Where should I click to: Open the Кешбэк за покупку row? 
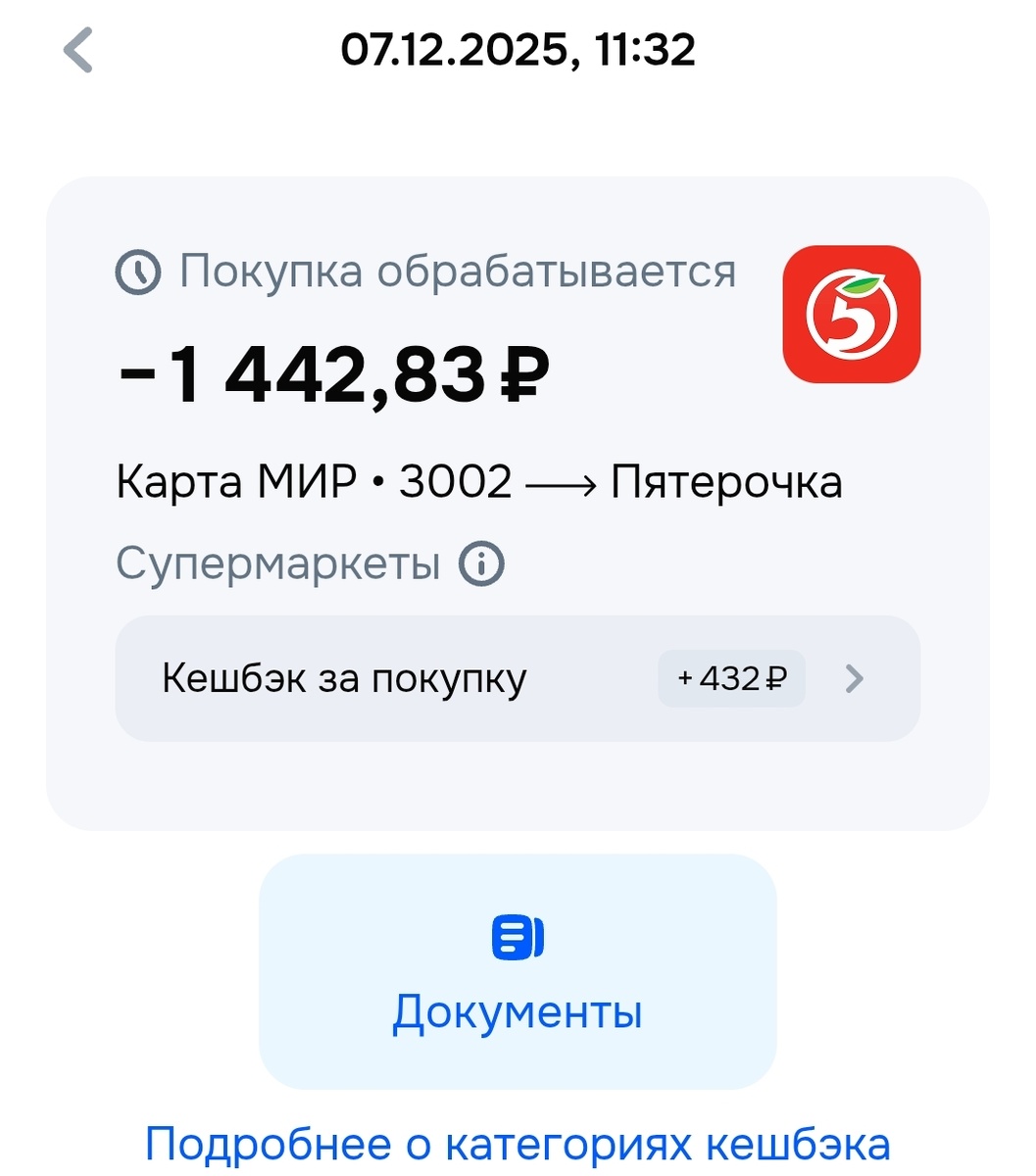click(392, 677)
